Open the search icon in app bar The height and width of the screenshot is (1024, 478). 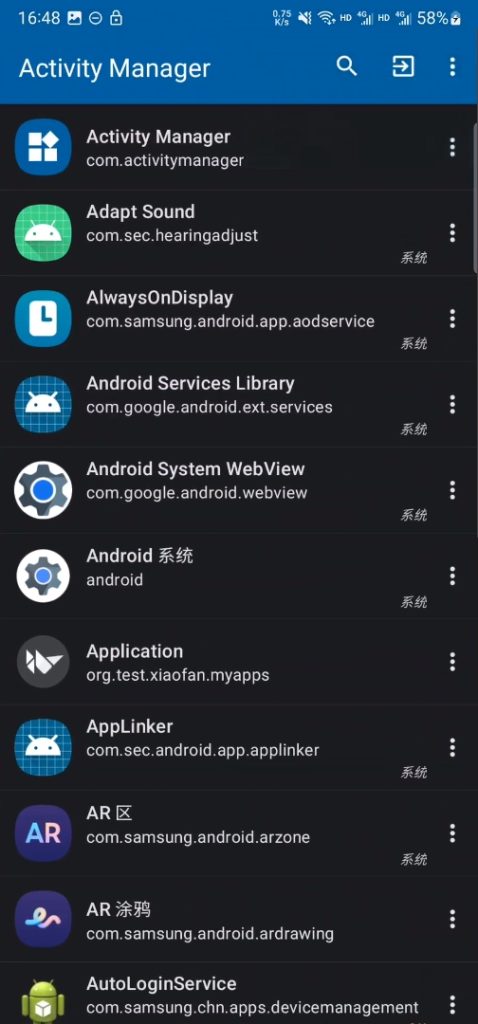tap(347, 67)
